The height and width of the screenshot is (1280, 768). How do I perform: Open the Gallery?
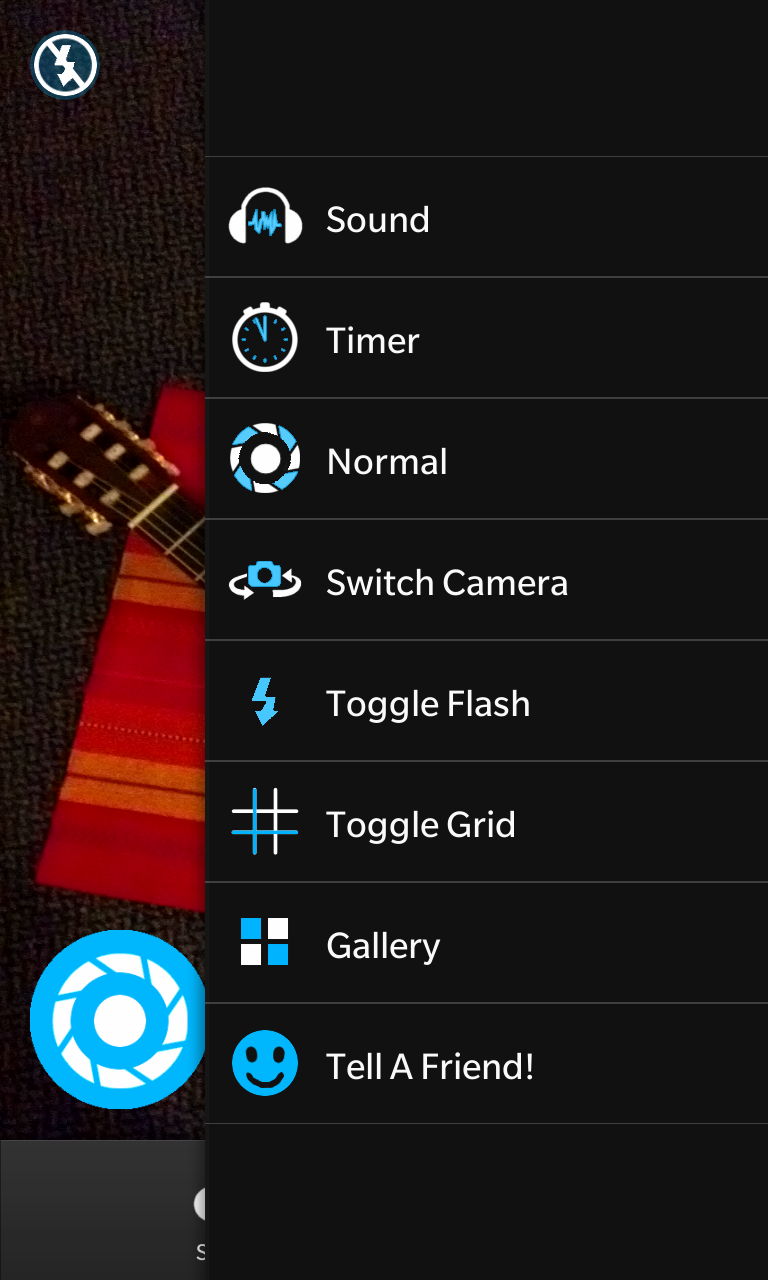pyautogui.click(x=486, y=943)
